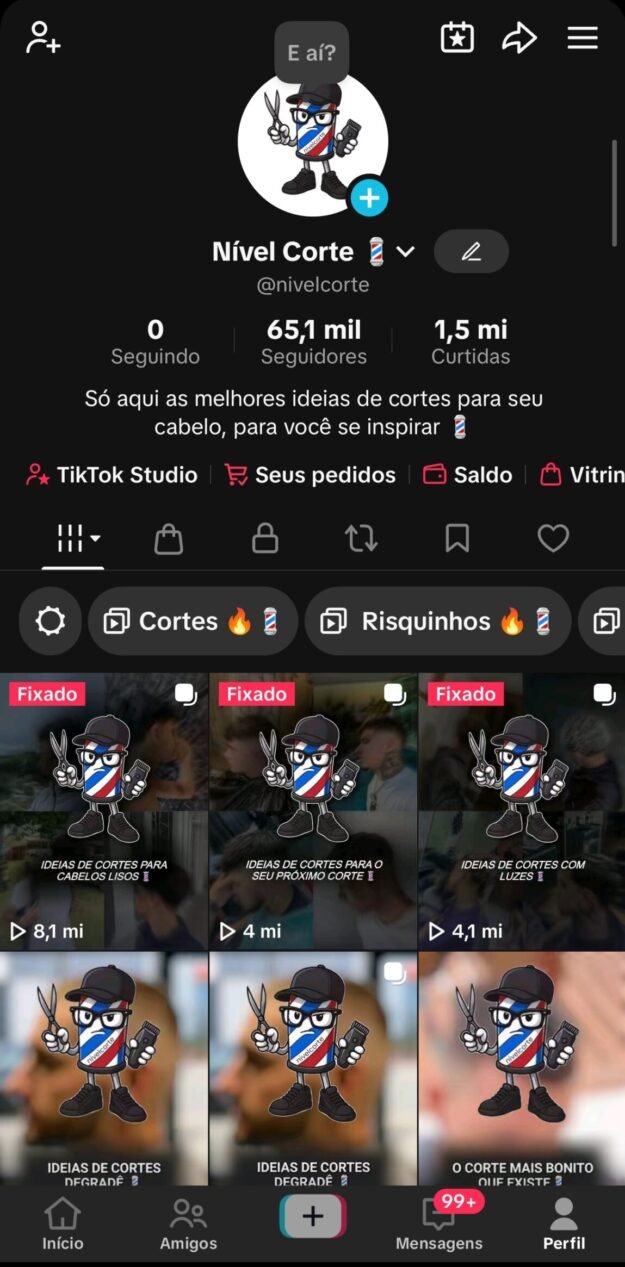Add a new profile photo with plus badge
The height and width of the screenshot is (1267, 625).
369,198
